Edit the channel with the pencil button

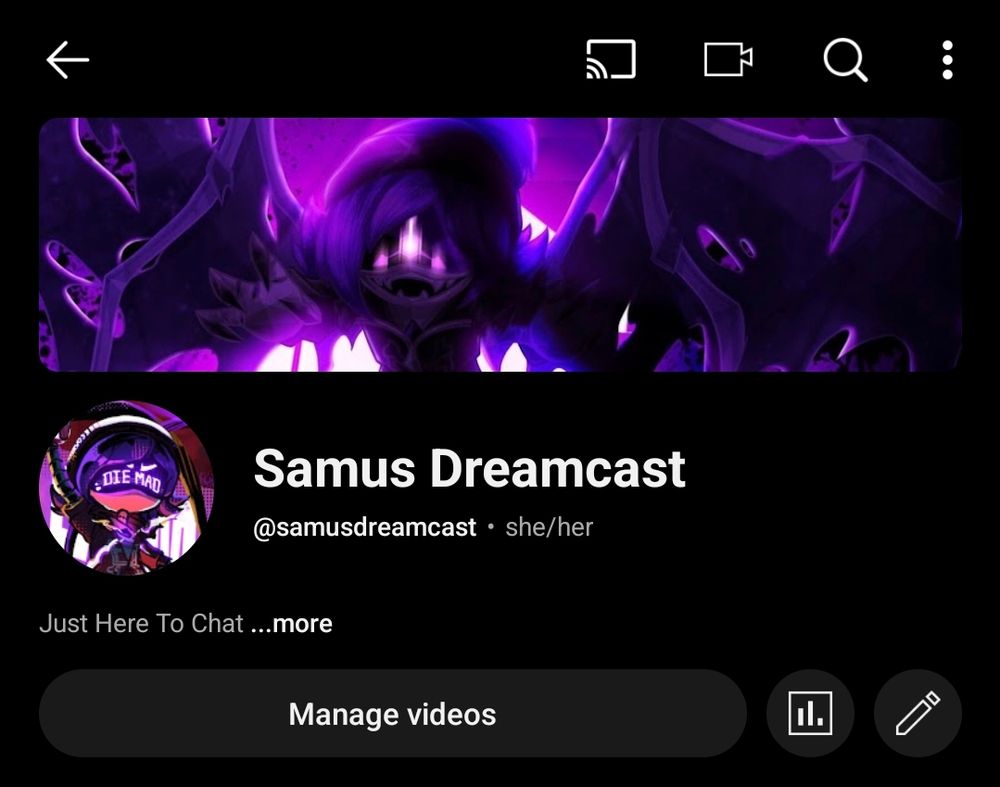pos(918,713)
